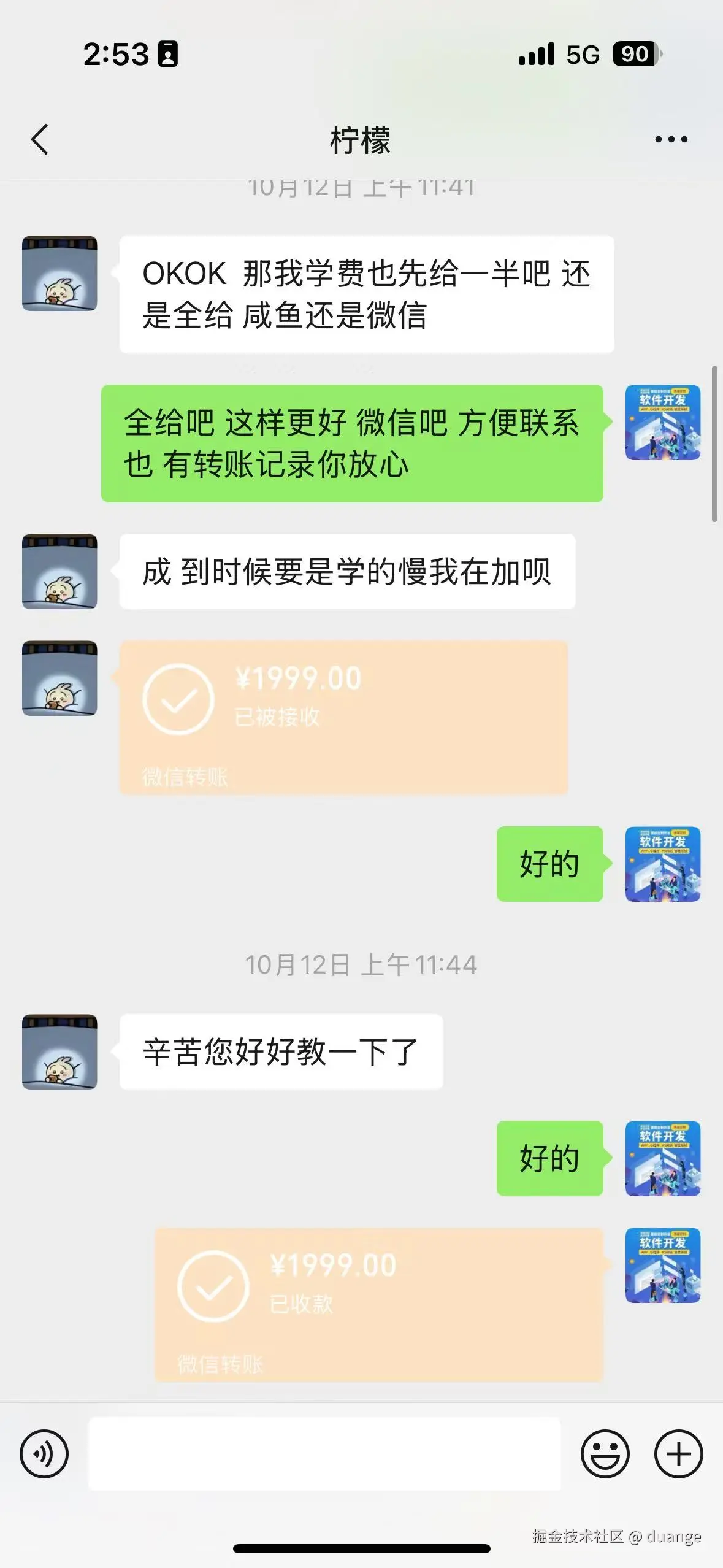Tap the 5G network indicator
723x1568 pixels.
[x=583, y=55]
